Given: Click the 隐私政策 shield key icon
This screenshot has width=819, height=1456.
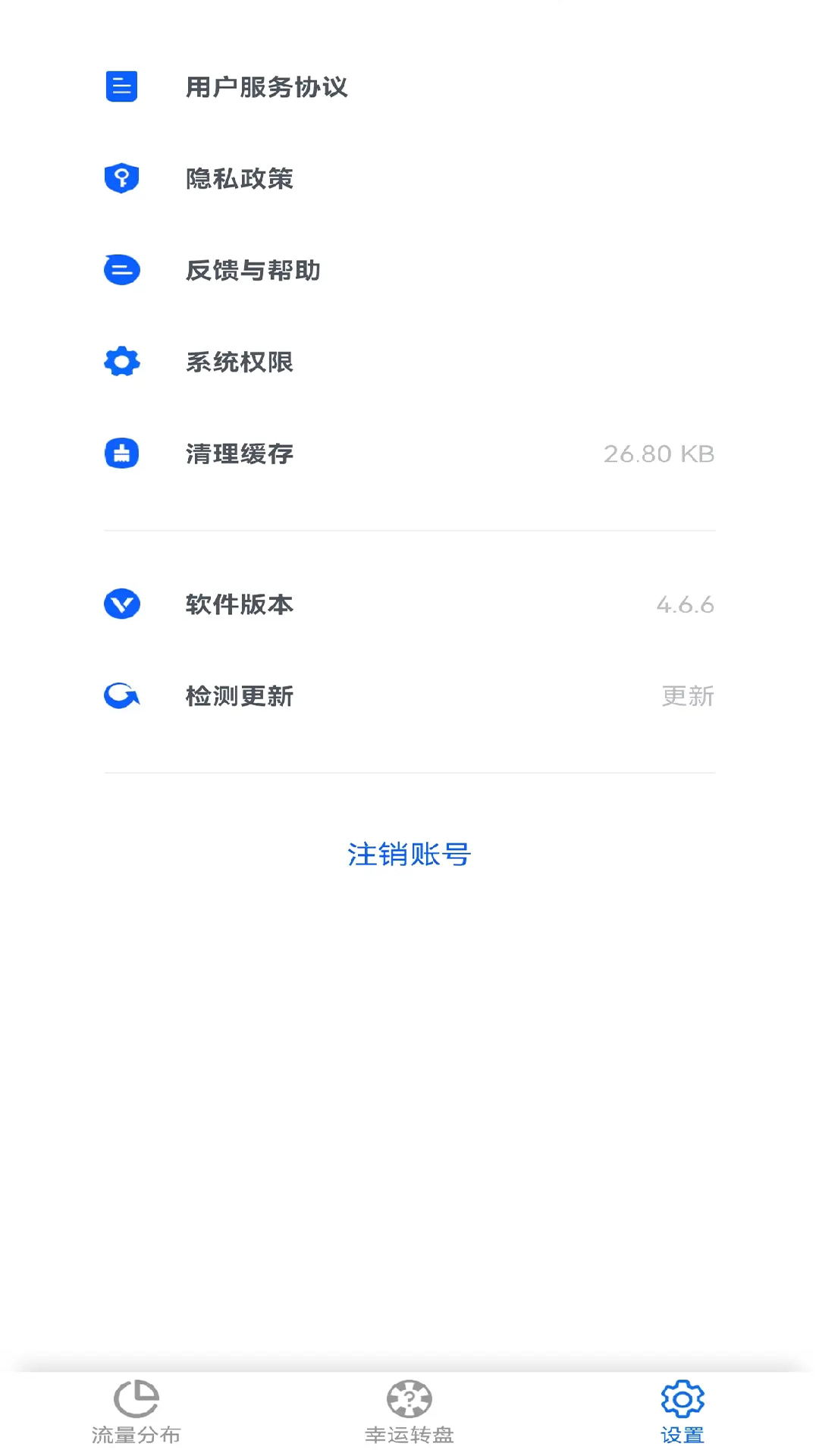Looking at the screenshot, I should (x=121, y=178).
